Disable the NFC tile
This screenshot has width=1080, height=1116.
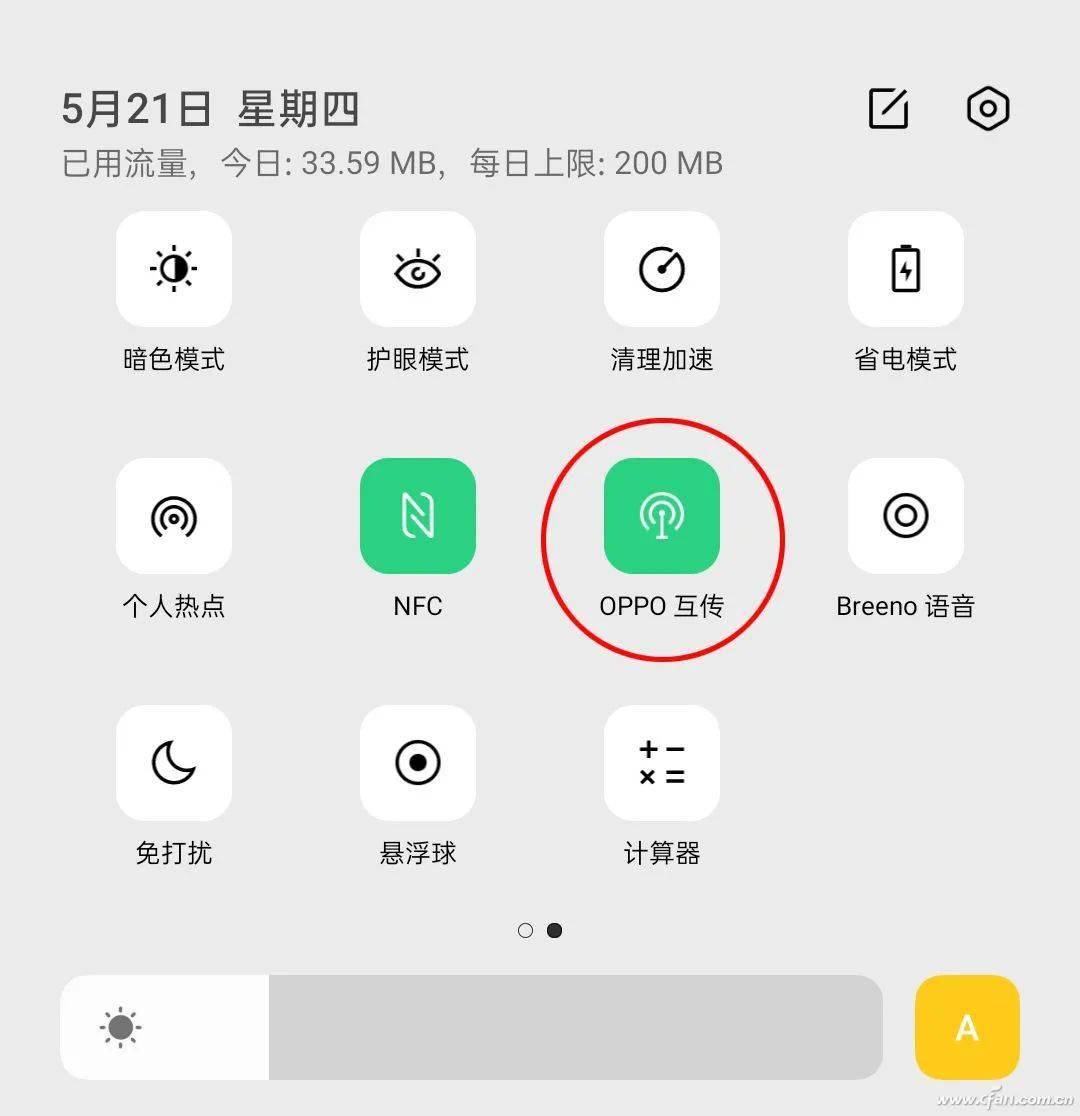(418, 516)
